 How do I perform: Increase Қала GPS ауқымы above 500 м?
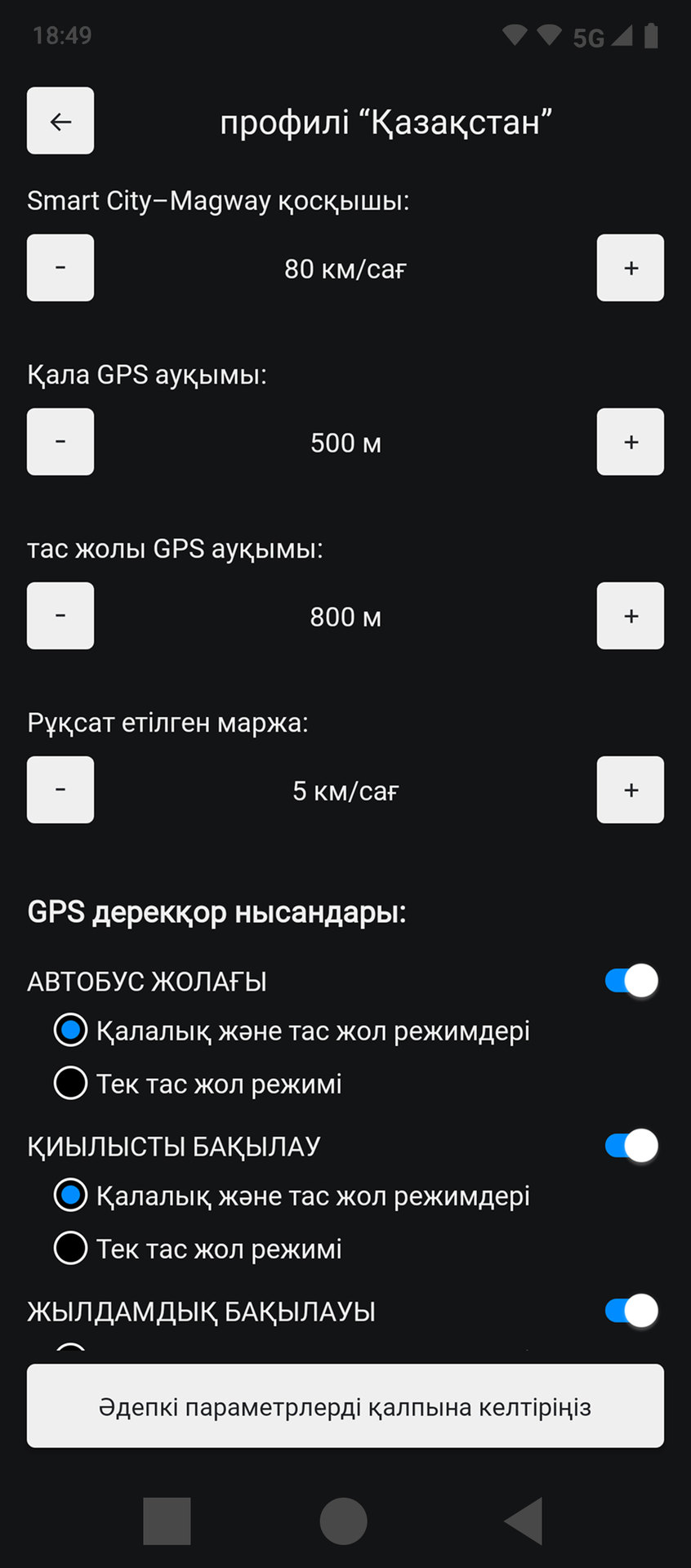point(631,442)
